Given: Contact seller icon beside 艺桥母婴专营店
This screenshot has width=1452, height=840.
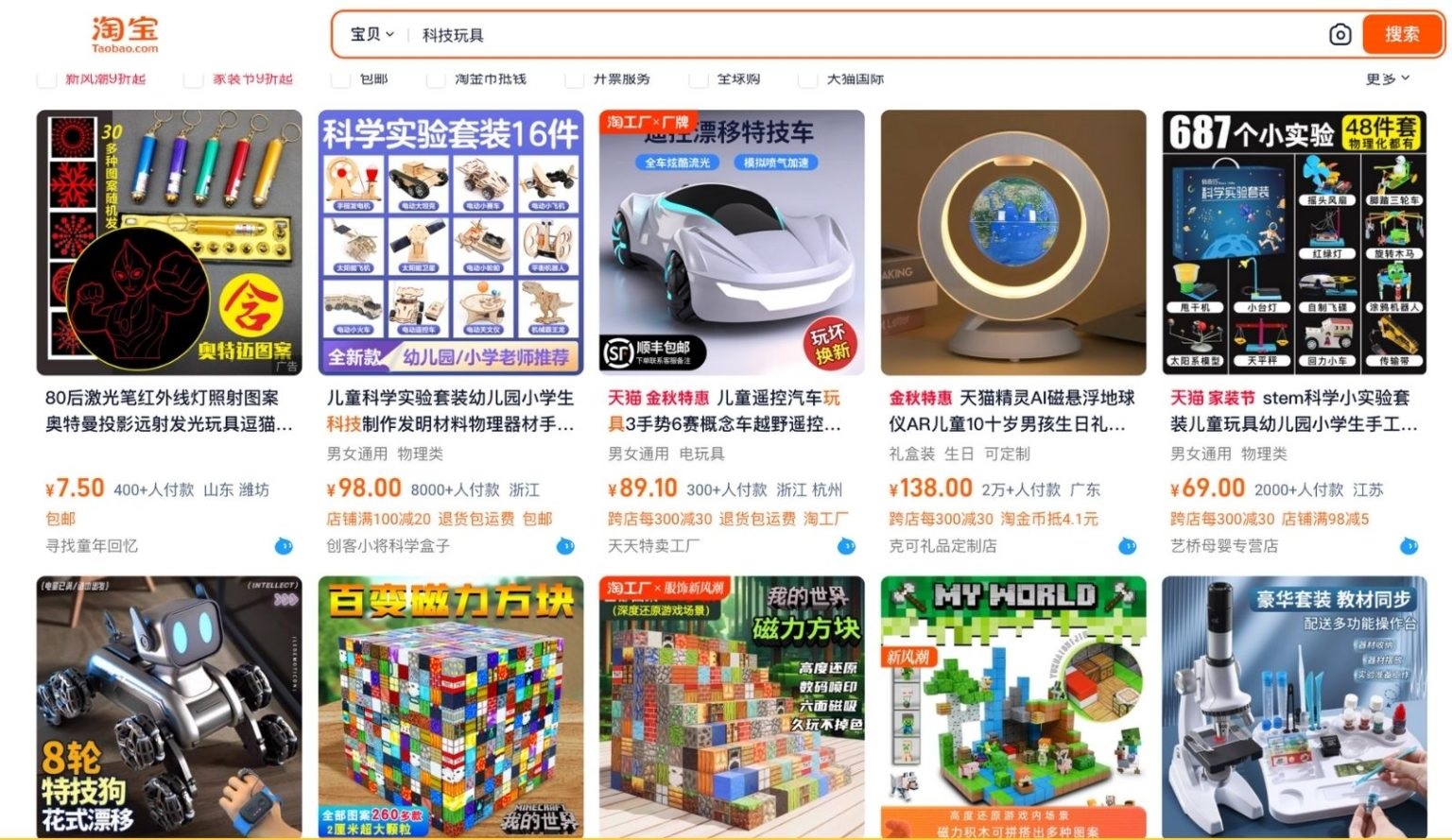Looking at the screenshot, I should click(x=1409, y=545).
